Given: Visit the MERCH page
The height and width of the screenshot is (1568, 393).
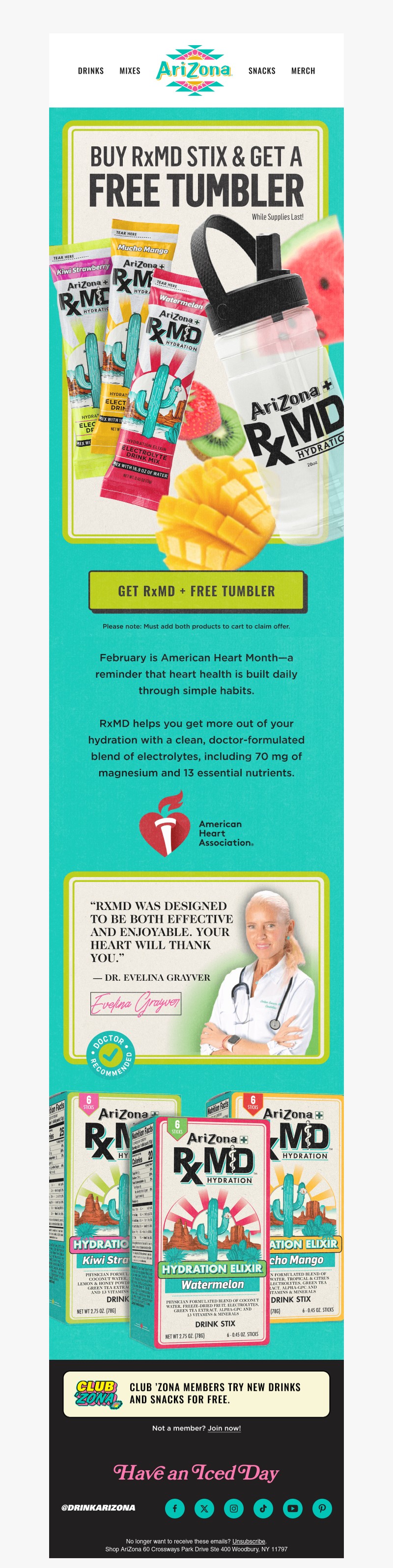Looking at the screenshot, I should click(303, 71).
